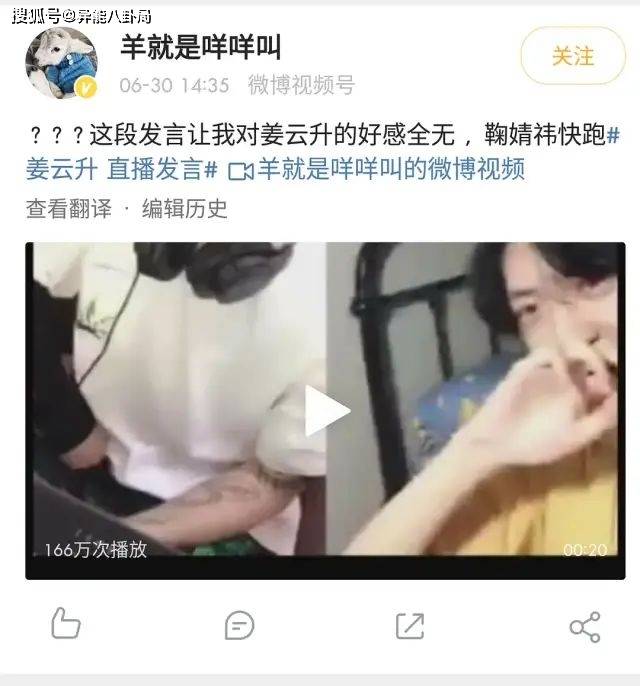640x686 pixels.
Task: Play the 166万次播放 video
Action: 327,411
